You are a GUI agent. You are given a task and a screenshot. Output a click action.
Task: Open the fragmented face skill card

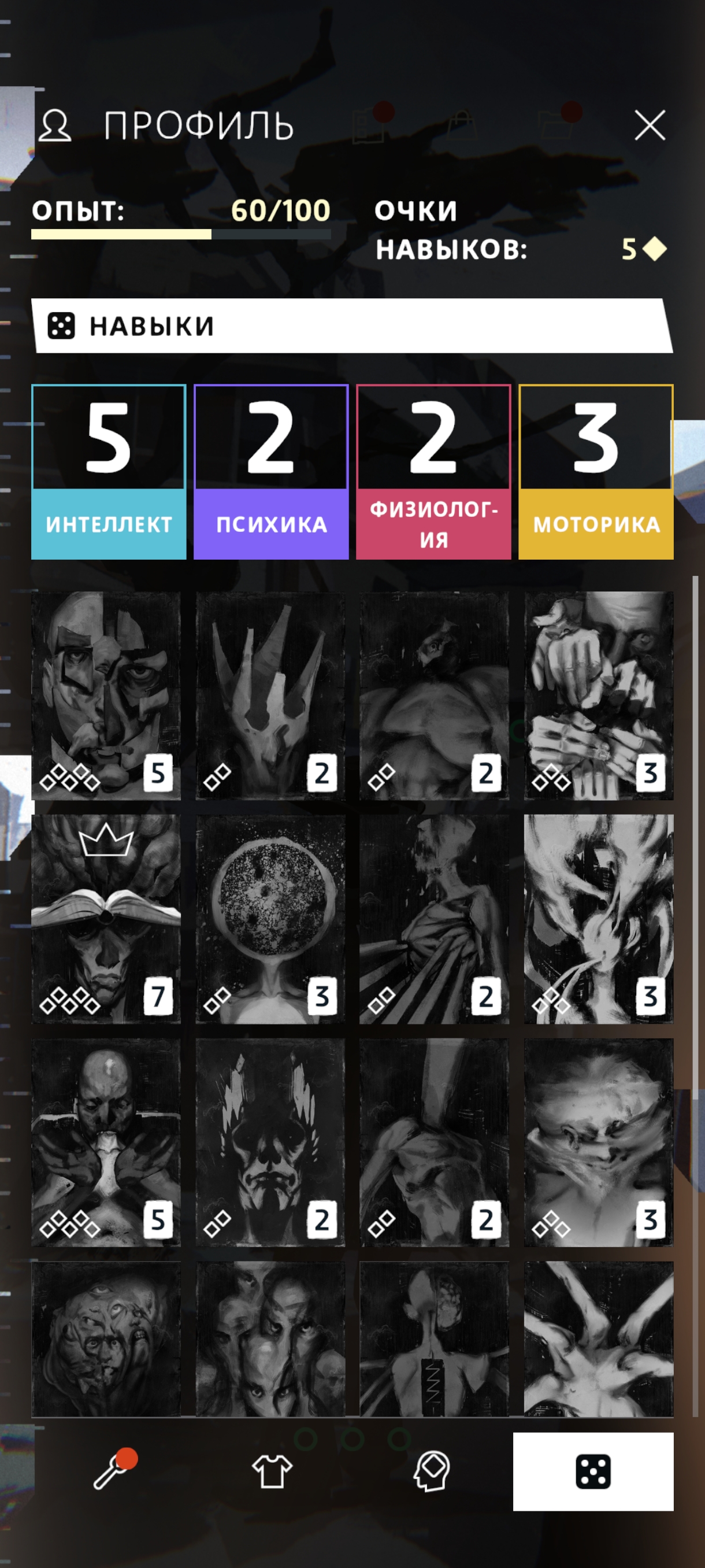(106, 695)
